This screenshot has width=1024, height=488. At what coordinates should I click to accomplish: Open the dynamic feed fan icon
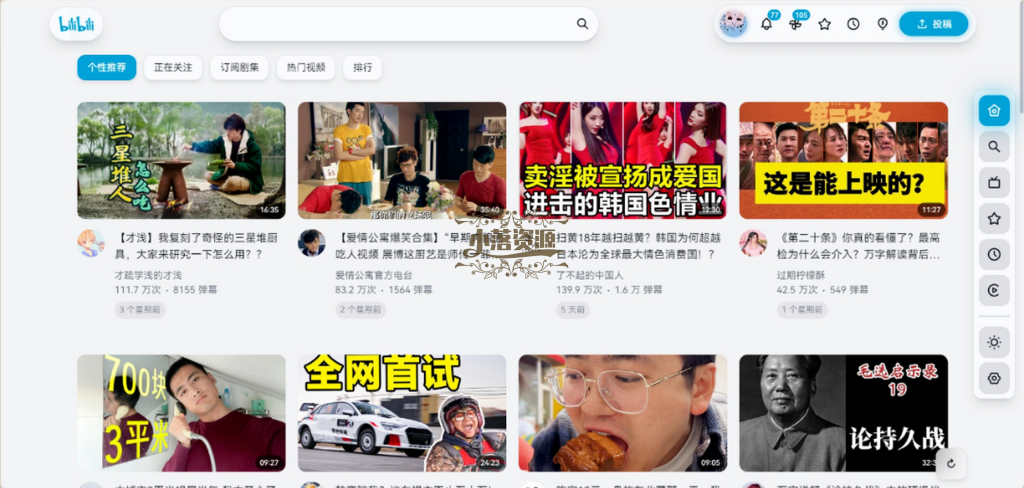click(x=796, y=24)
